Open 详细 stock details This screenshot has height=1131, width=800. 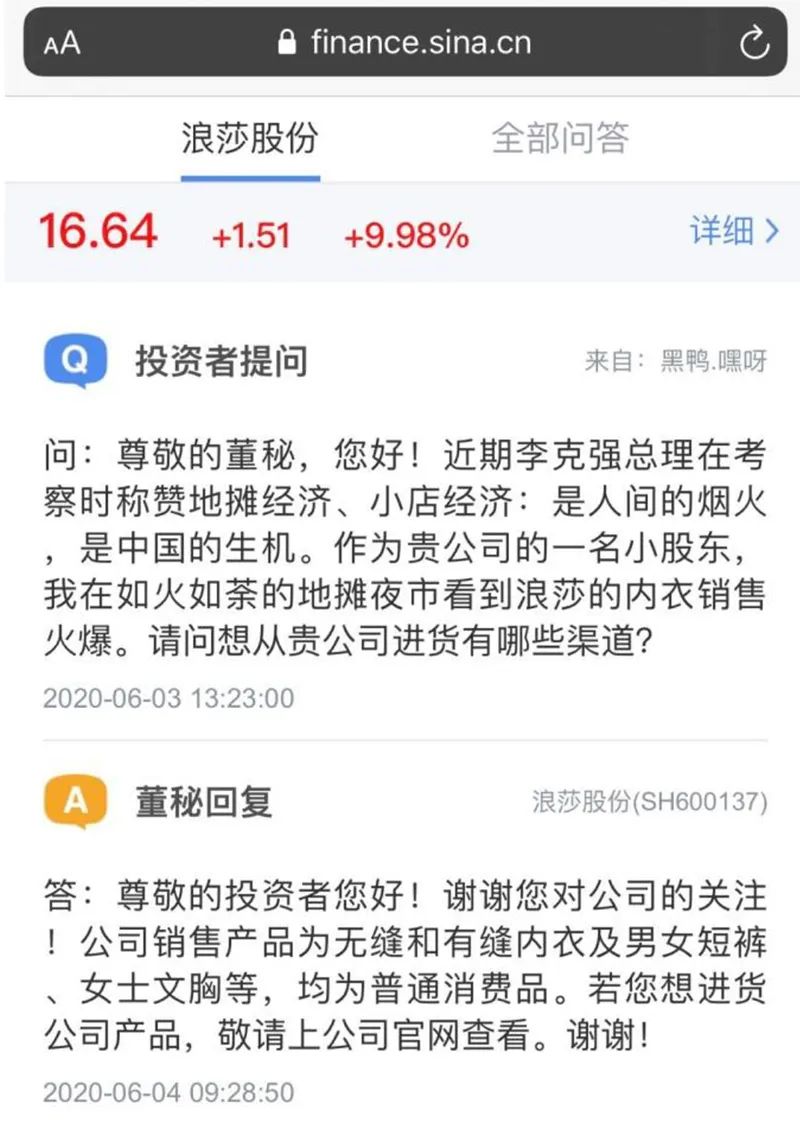click(733, 232)
